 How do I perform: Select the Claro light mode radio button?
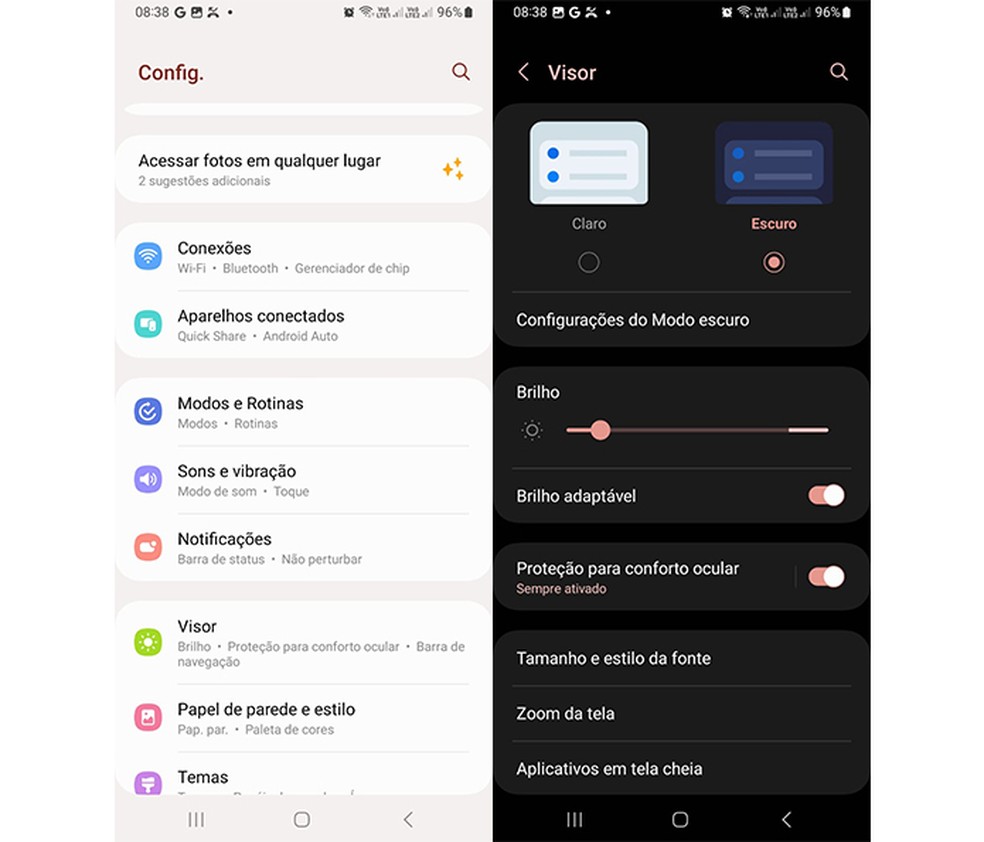point(589,262)
